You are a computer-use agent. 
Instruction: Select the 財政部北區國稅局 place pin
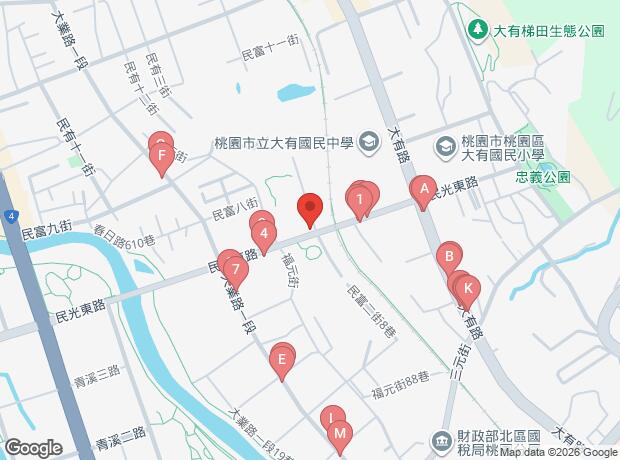click(x=442, y=443)
